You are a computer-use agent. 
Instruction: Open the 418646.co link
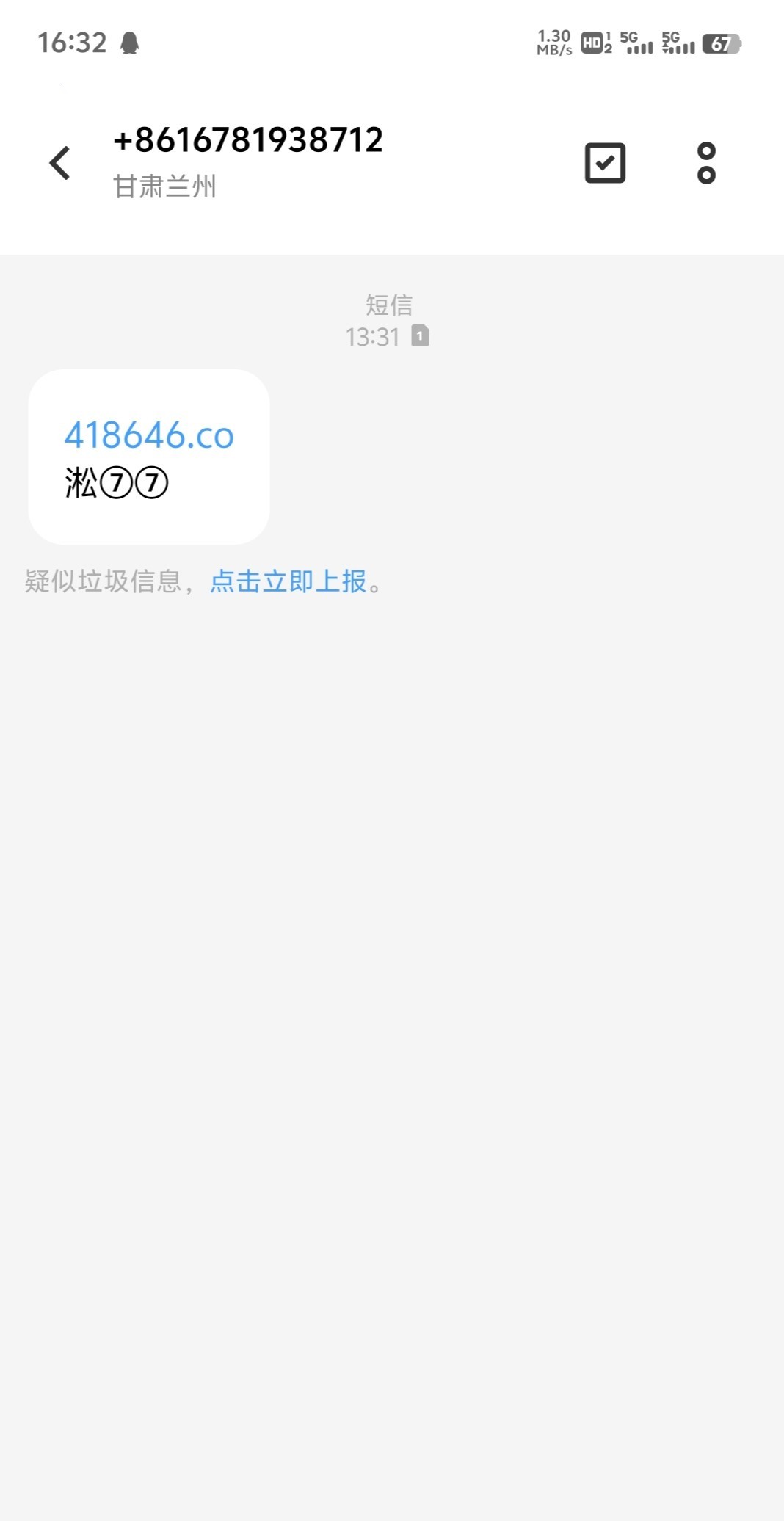click(149, 435)
